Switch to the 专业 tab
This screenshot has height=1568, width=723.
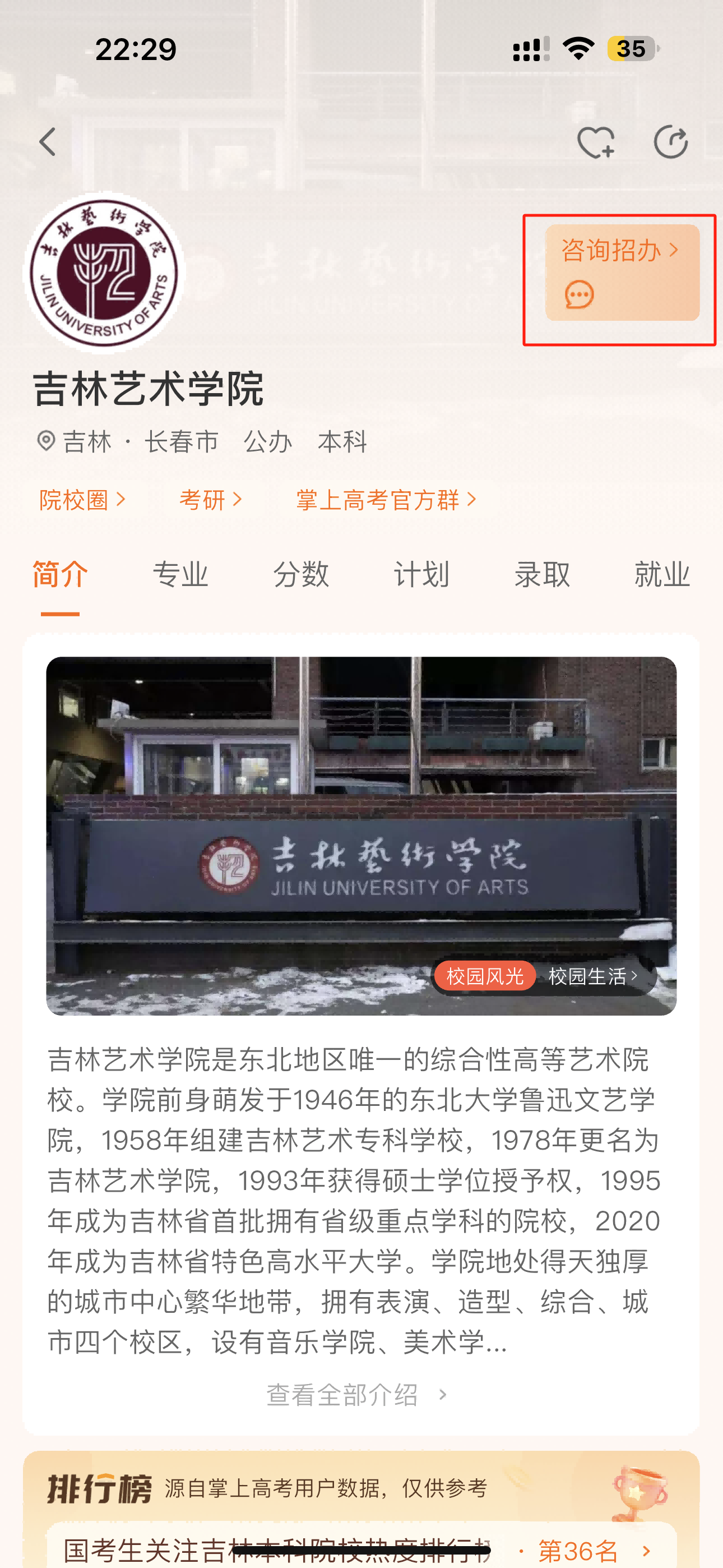coord(180,574)
